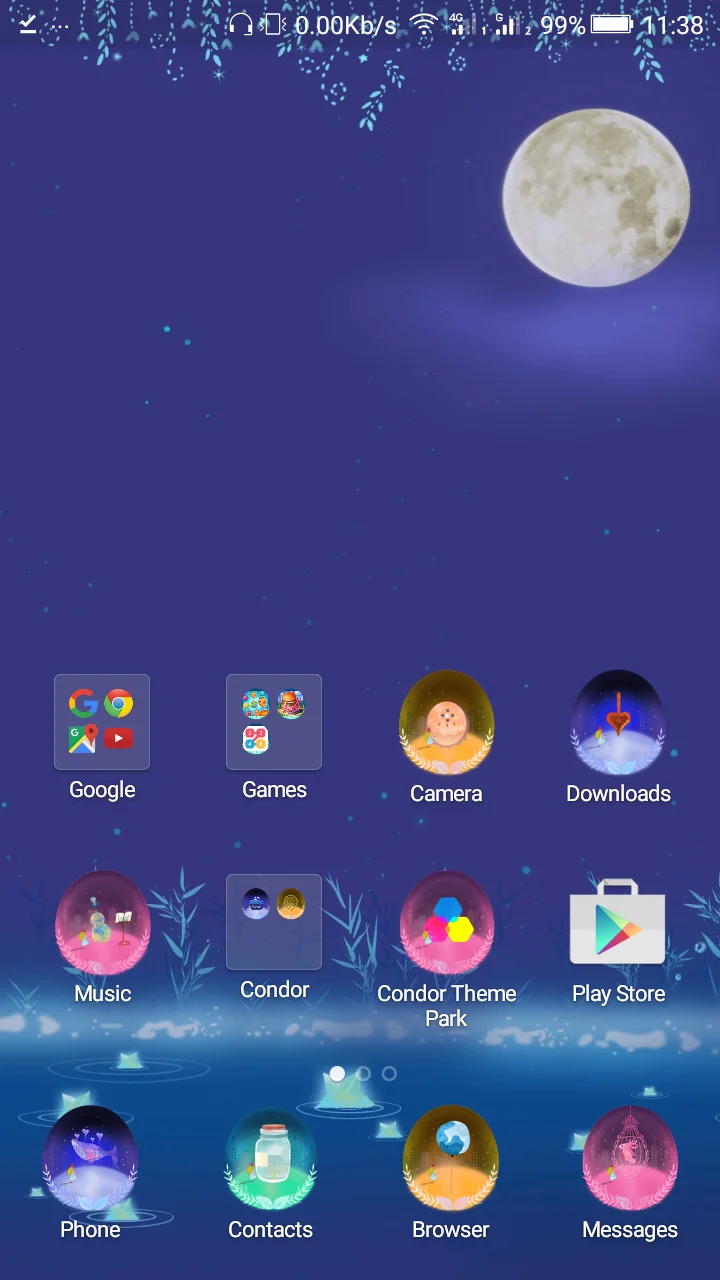Open the Downloads app
The image size is (720, 1280).
tap(618, 723)
